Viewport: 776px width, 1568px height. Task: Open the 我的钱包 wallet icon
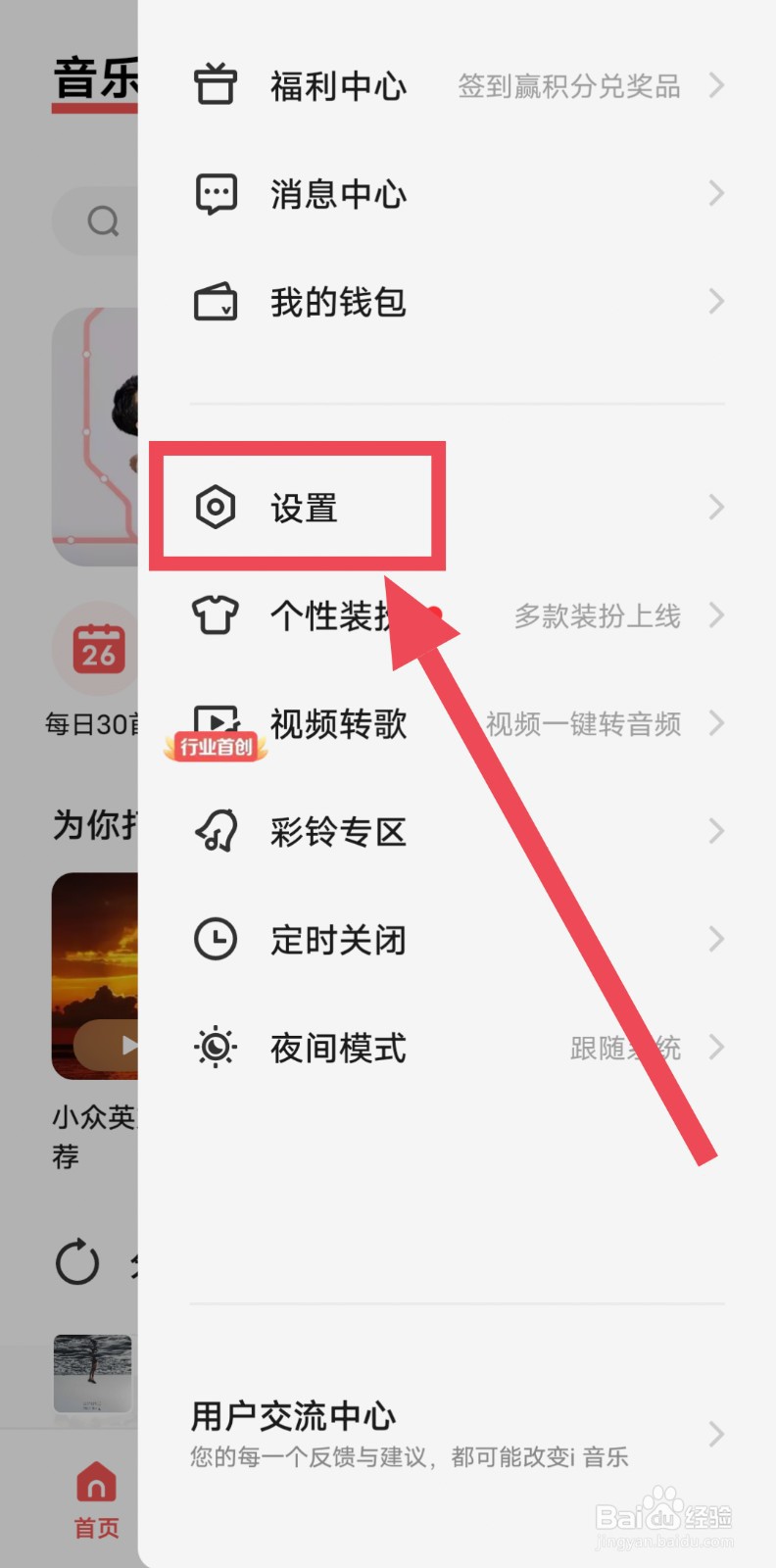[215, 302]
